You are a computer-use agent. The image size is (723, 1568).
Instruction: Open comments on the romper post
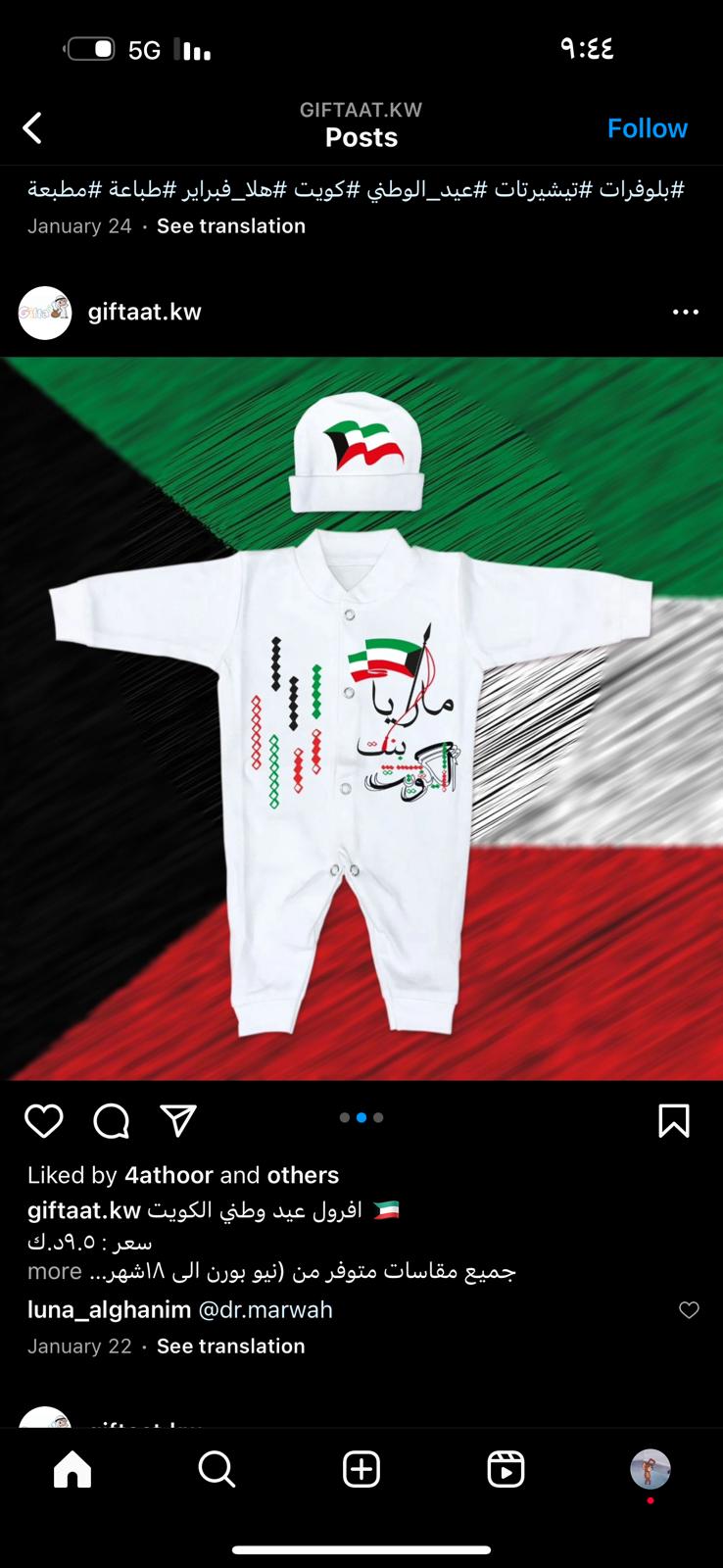click(x=112, y=1120)
